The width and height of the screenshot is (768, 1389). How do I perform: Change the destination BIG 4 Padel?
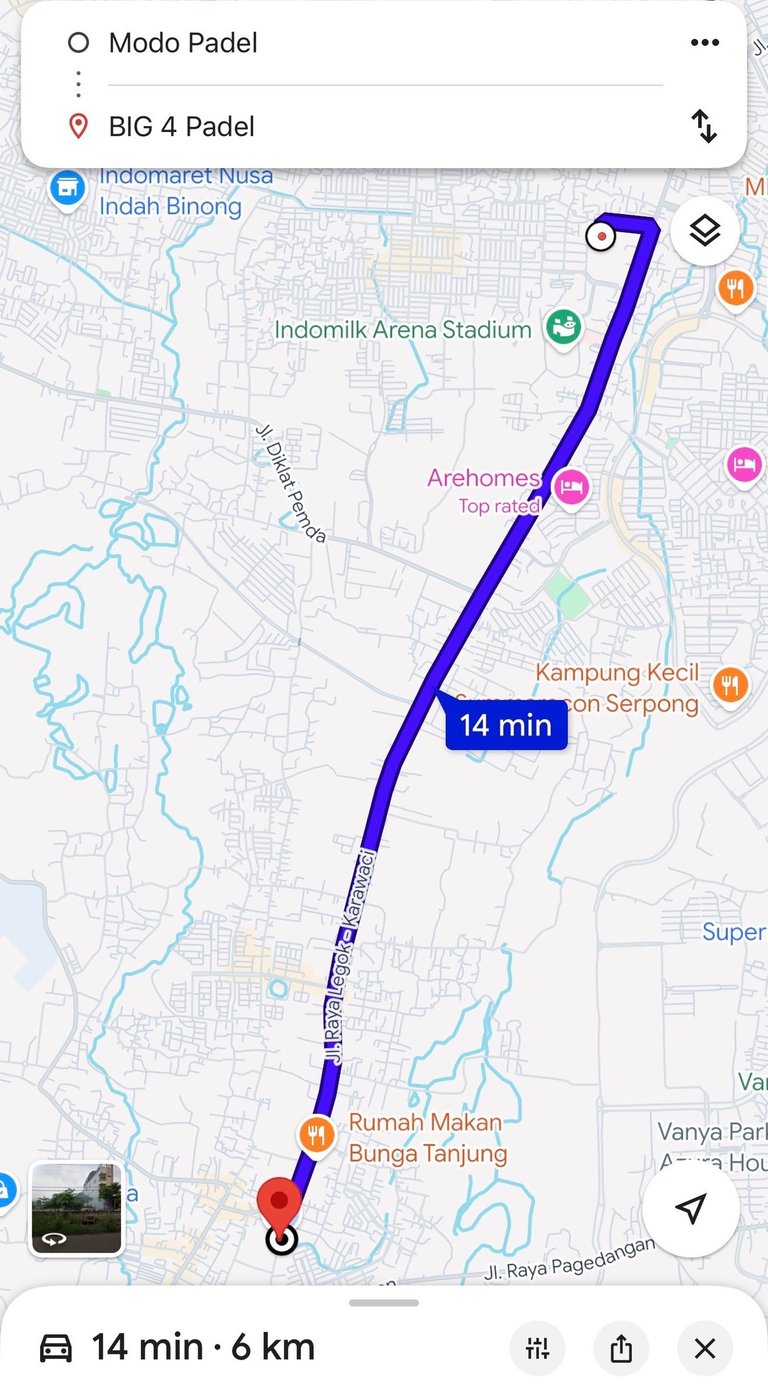[182, 127]
